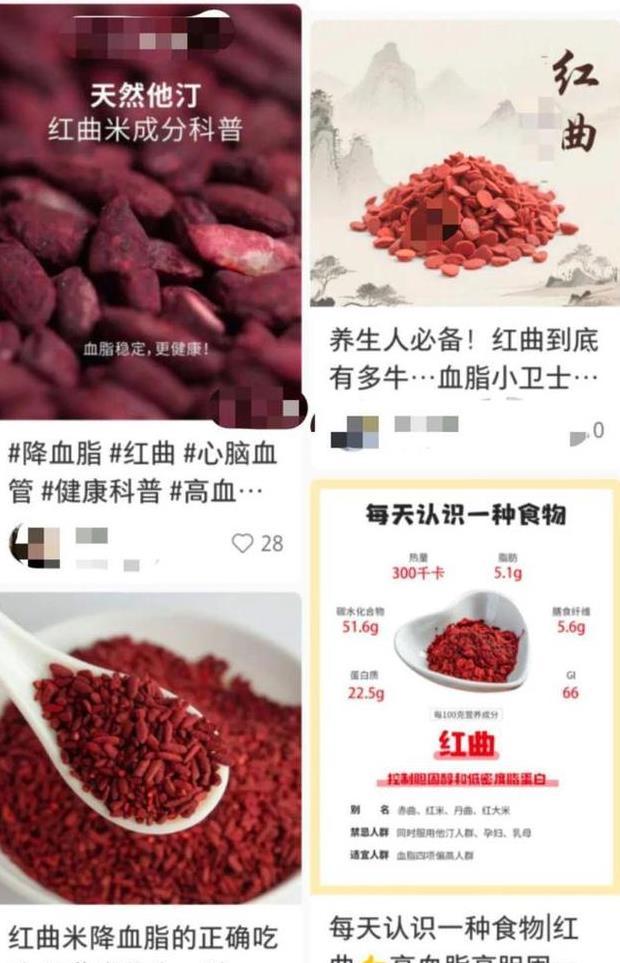This screenshot has height=963, width=620.
Task: Like the 养生人必备 红曲 post
Action: point(578,435)
